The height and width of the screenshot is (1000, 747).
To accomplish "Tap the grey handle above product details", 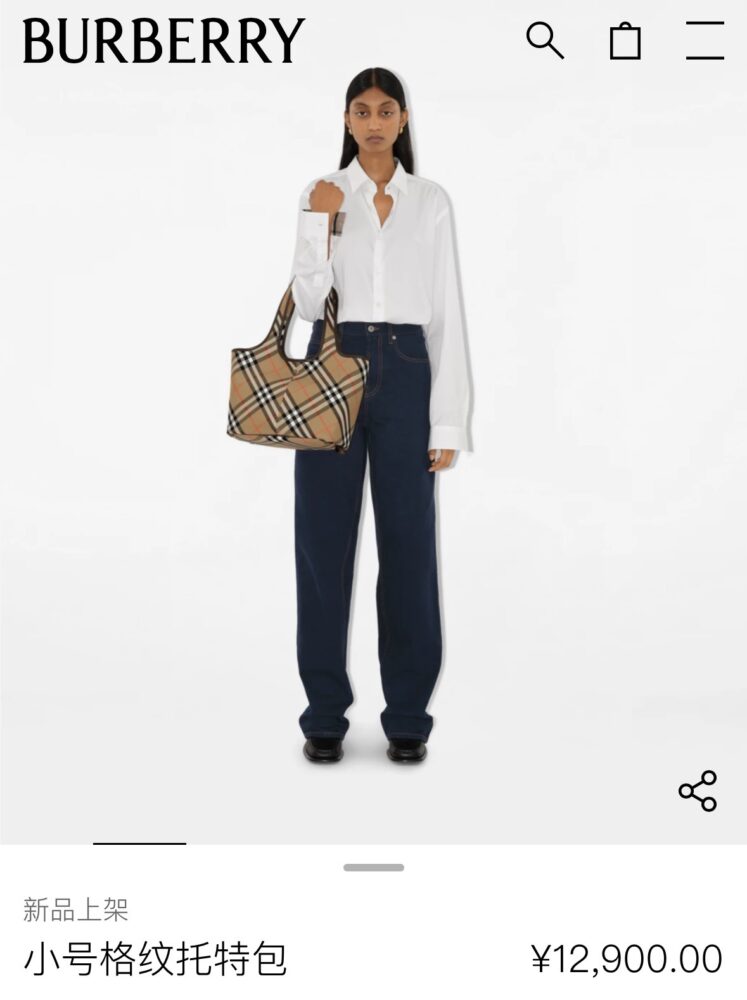I will (x=374, y=867).
